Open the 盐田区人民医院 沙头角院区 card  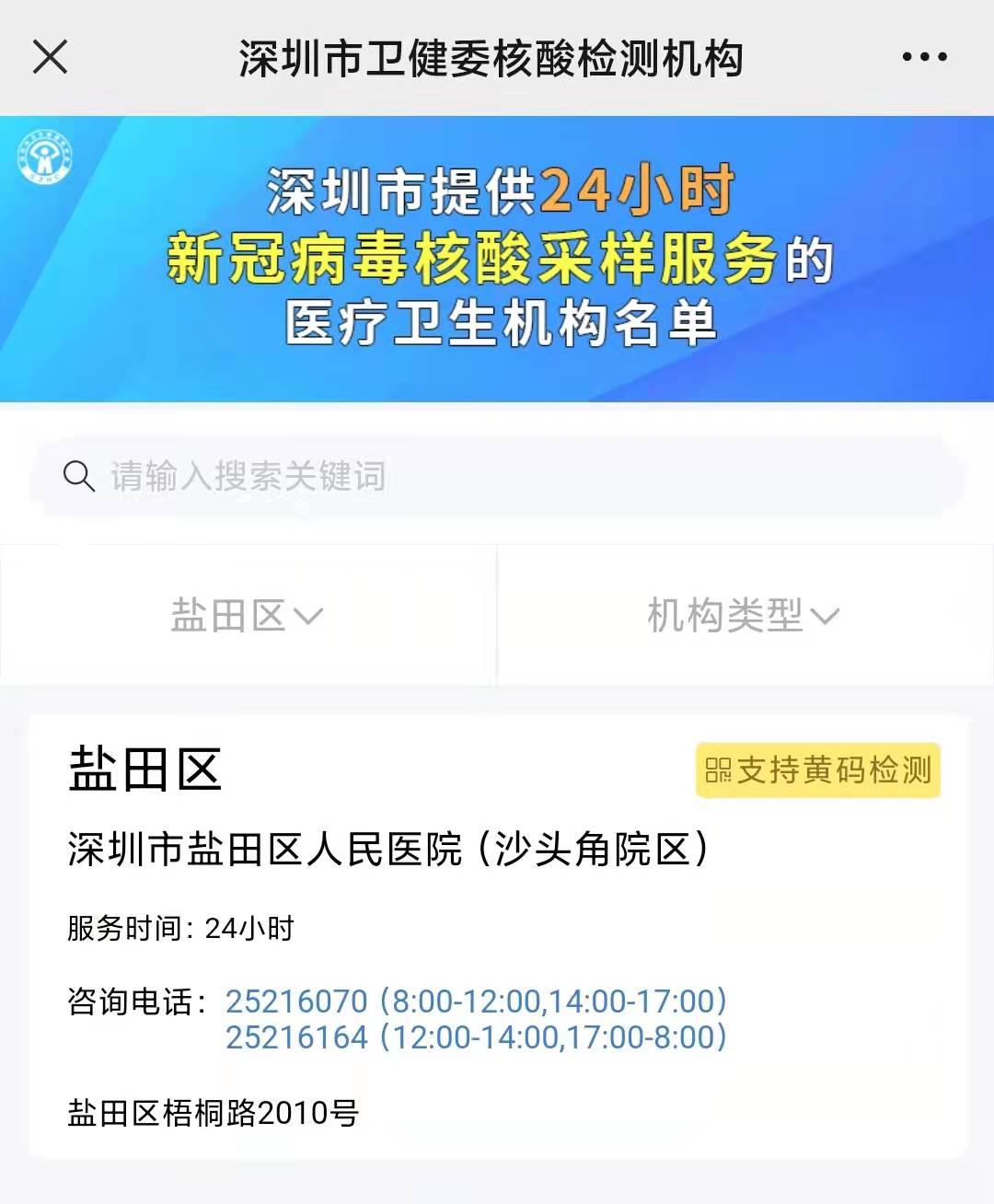tap(388, 850)
